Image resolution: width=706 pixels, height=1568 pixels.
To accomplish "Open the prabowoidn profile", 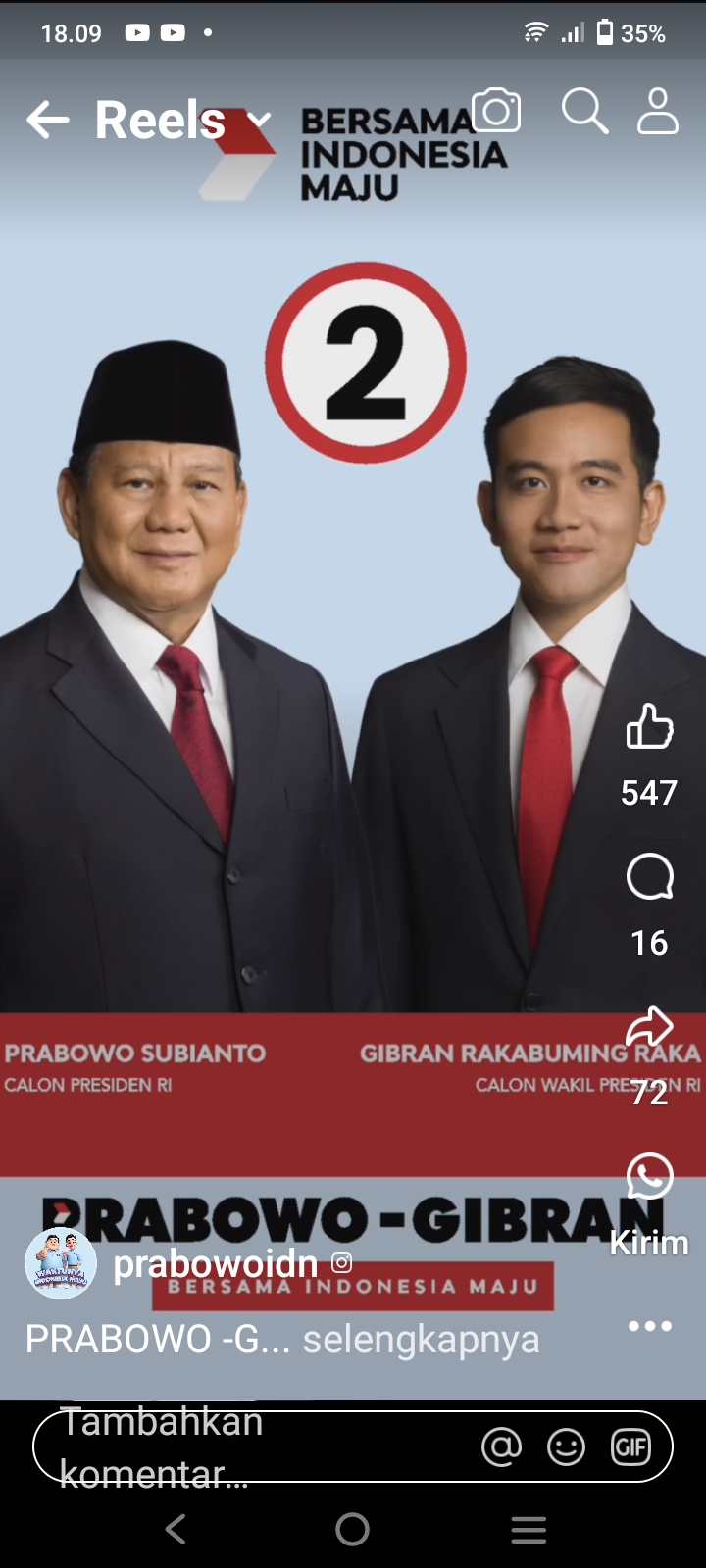I will 215,1263.
